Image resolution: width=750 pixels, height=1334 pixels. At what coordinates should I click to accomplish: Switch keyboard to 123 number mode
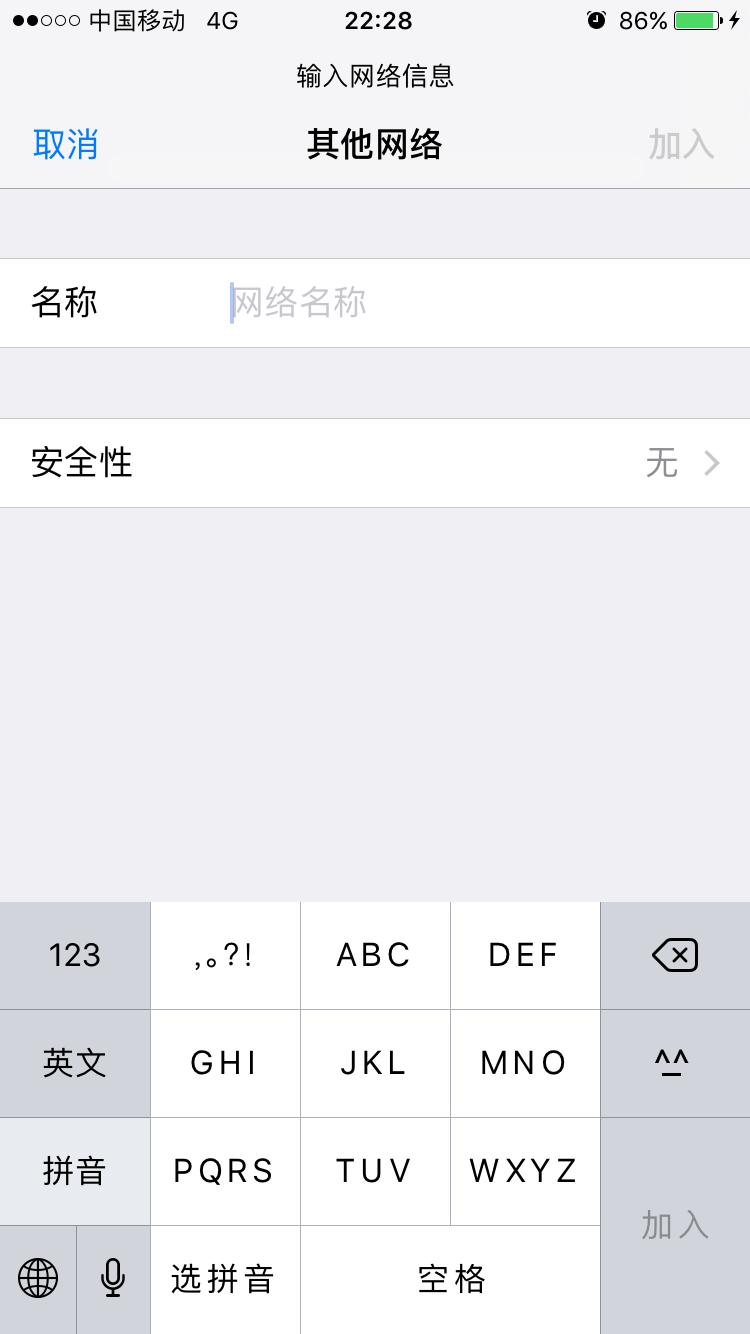click(75, 955)
